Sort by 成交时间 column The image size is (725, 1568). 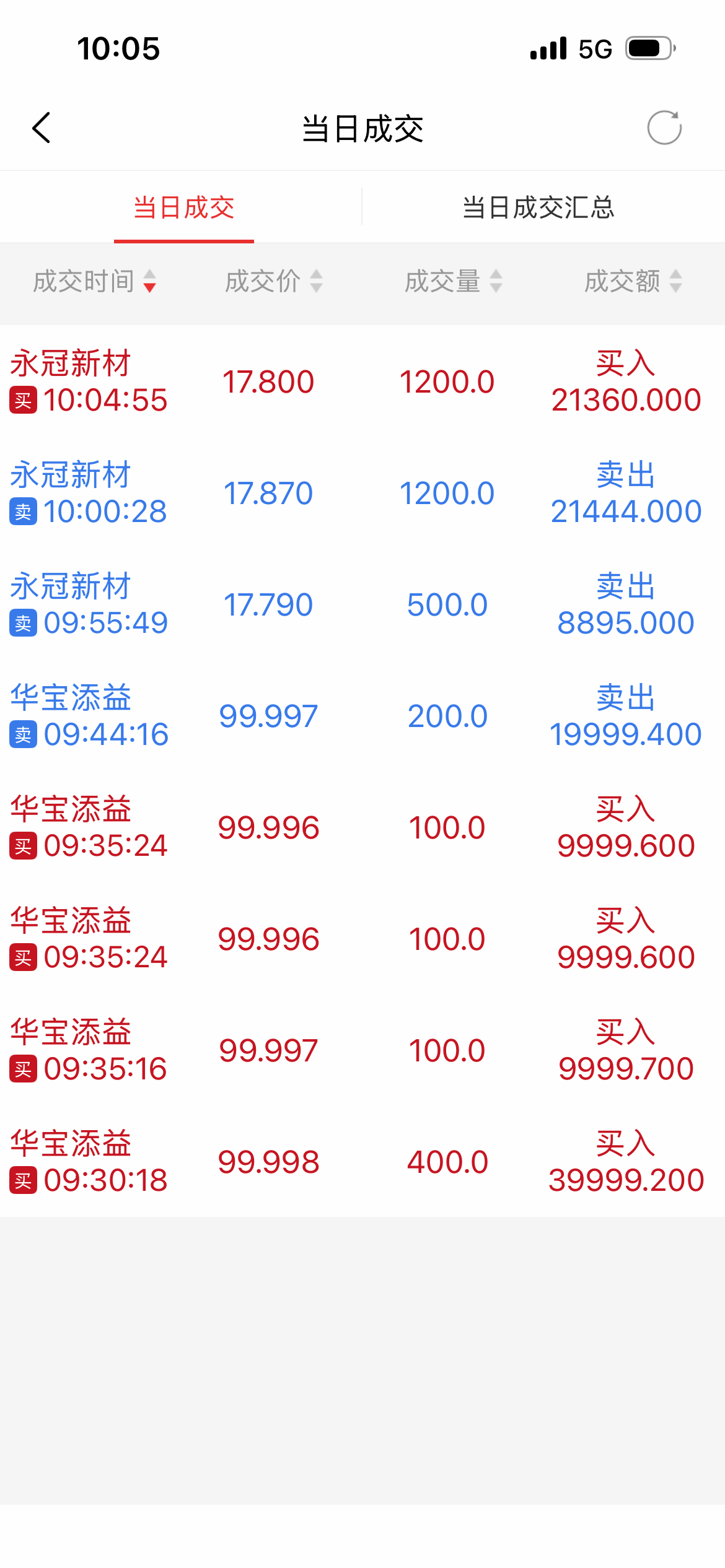(x=94, y=281)
